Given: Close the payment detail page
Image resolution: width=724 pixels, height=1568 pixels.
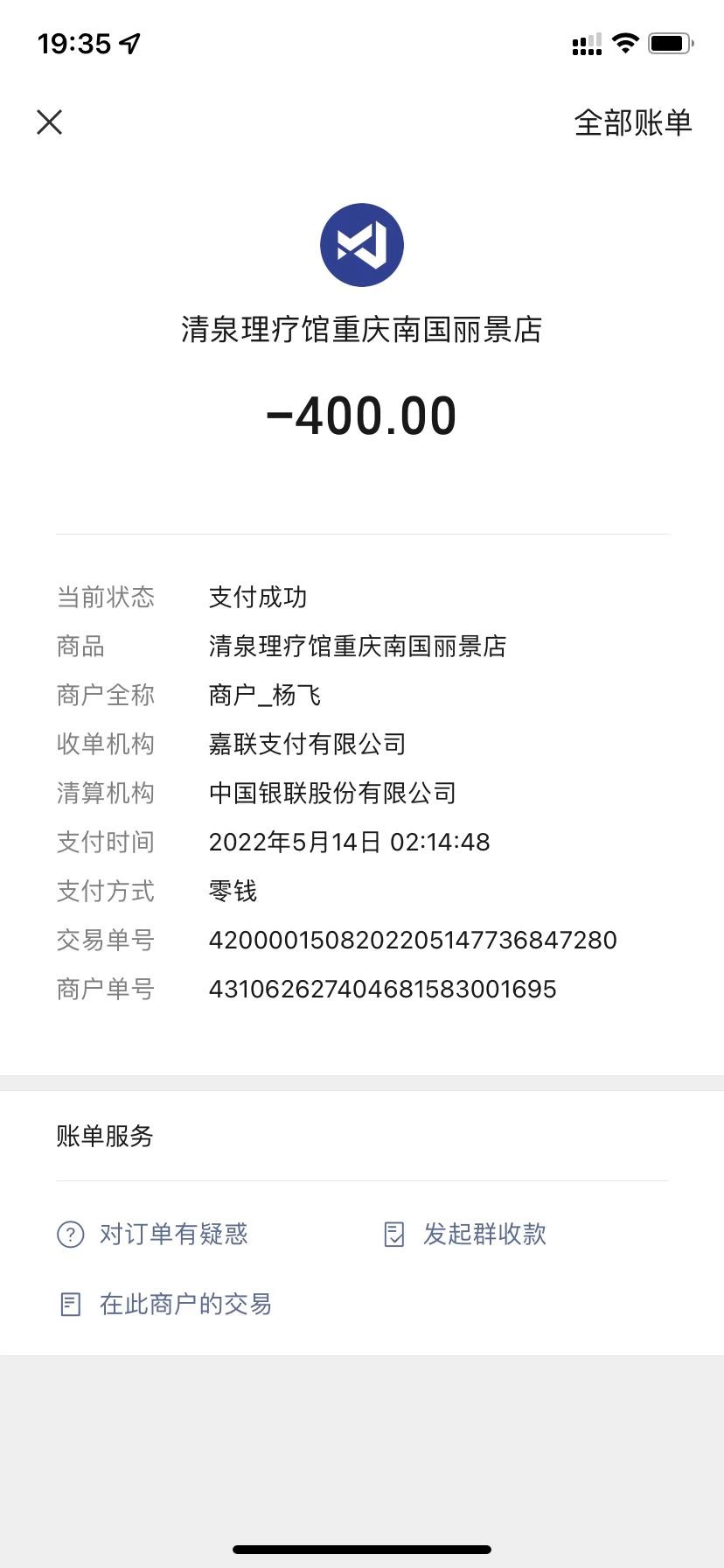Looking at the screenshot, I should [x=50, y=122].
